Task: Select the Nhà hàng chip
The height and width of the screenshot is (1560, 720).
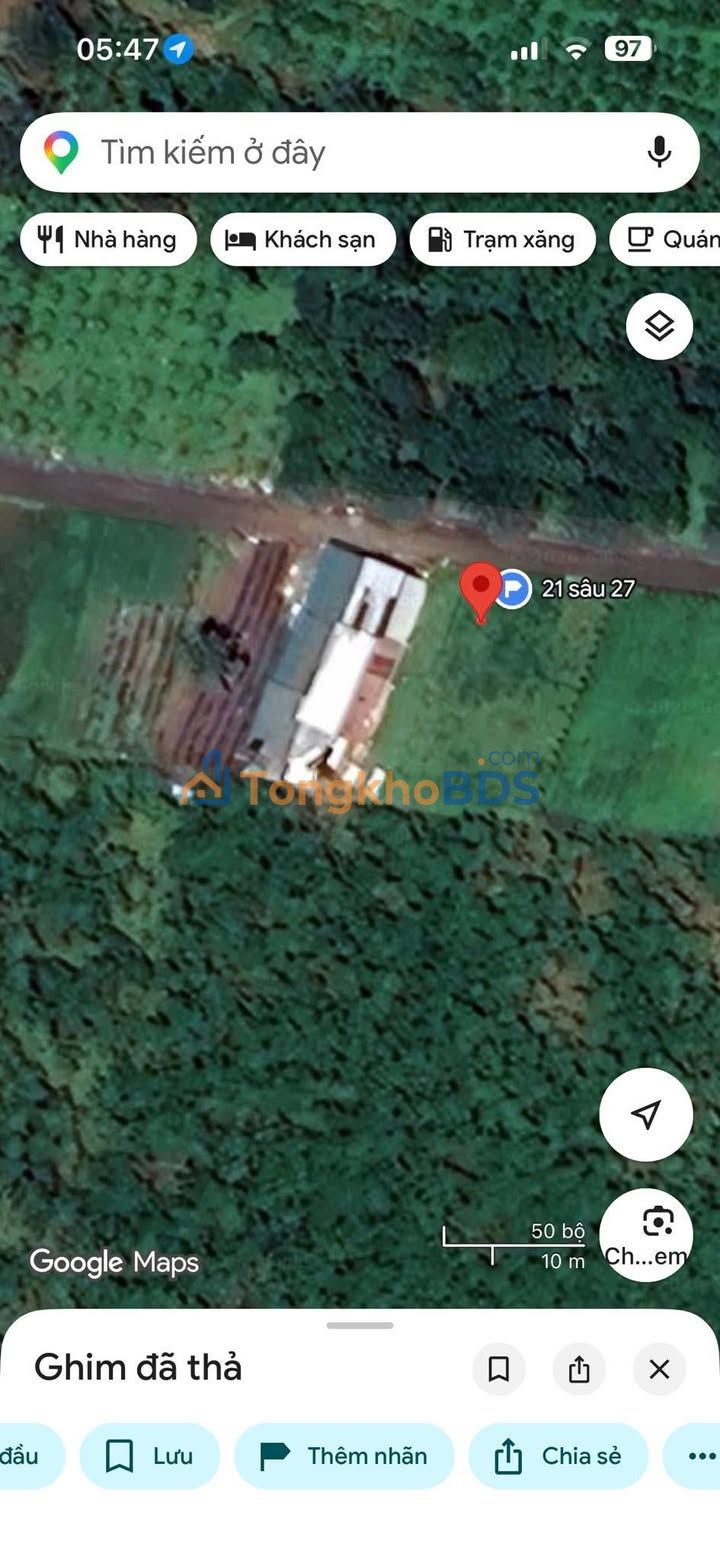Action: point(108,240)
